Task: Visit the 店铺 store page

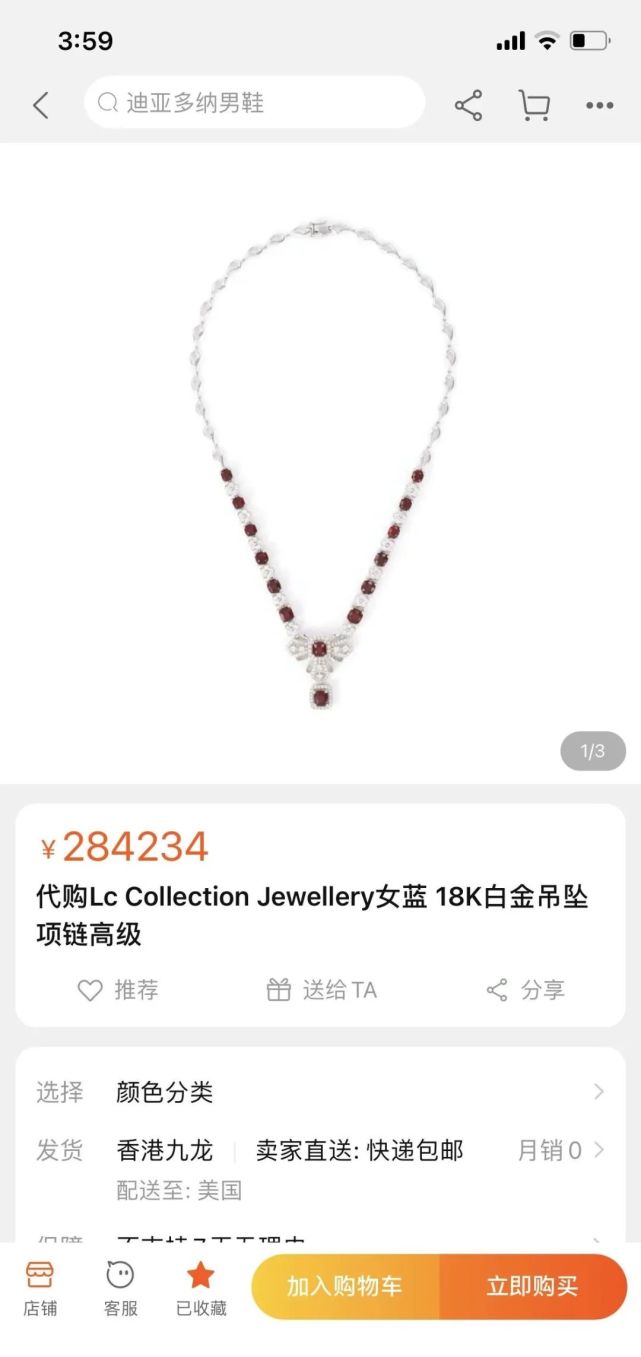Action: click(40, 1287)
